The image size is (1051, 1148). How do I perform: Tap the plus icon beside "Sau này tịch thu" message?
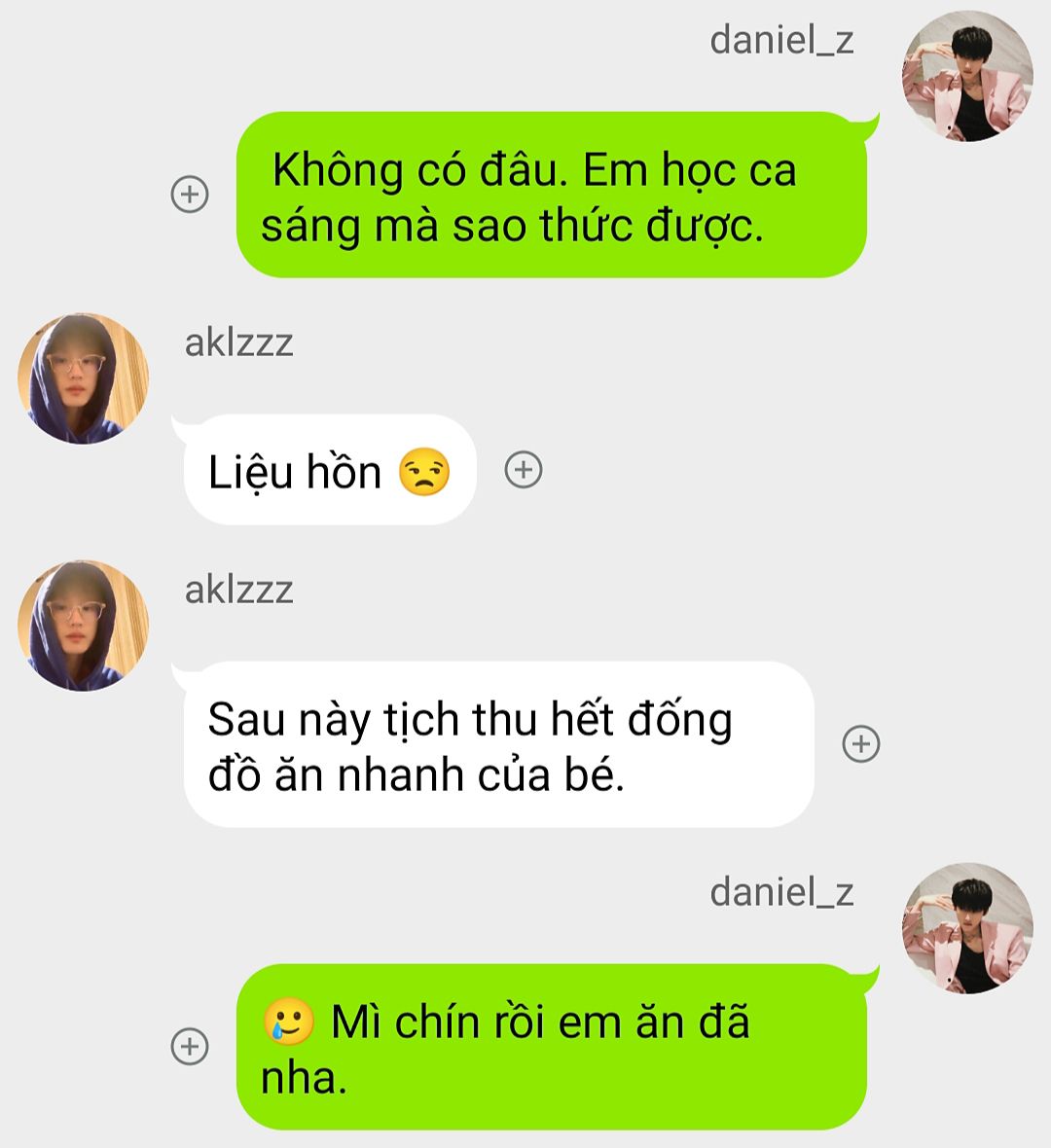point(860,743)
